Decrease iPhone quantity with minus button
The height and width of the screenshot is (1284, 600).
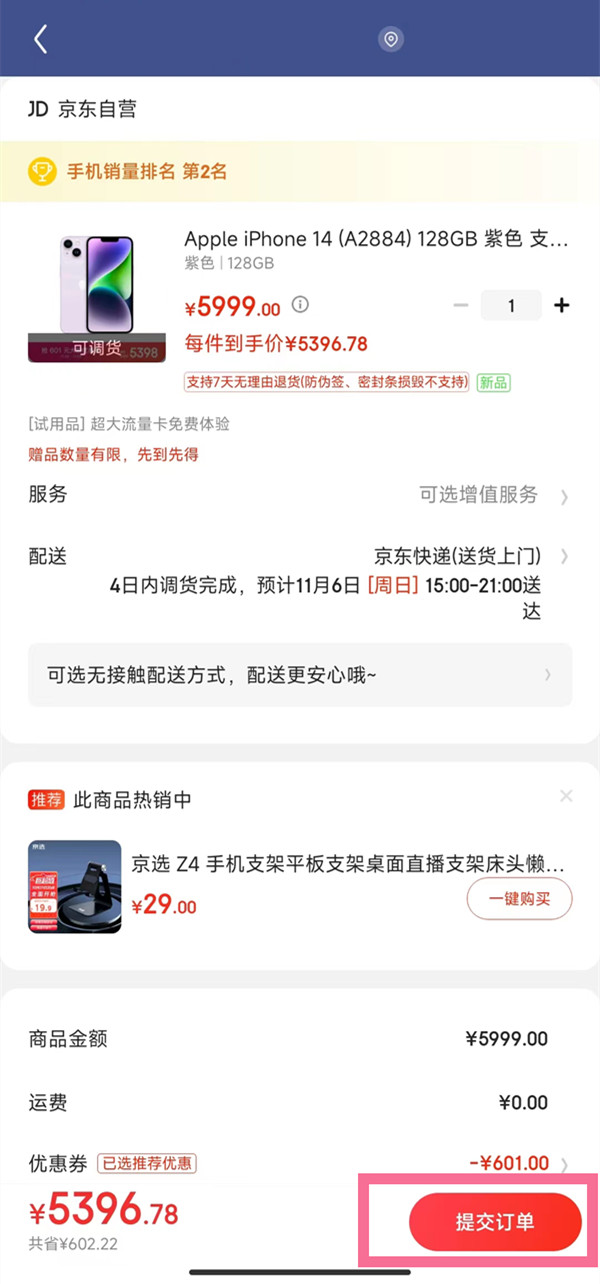(x=461, y=305)
